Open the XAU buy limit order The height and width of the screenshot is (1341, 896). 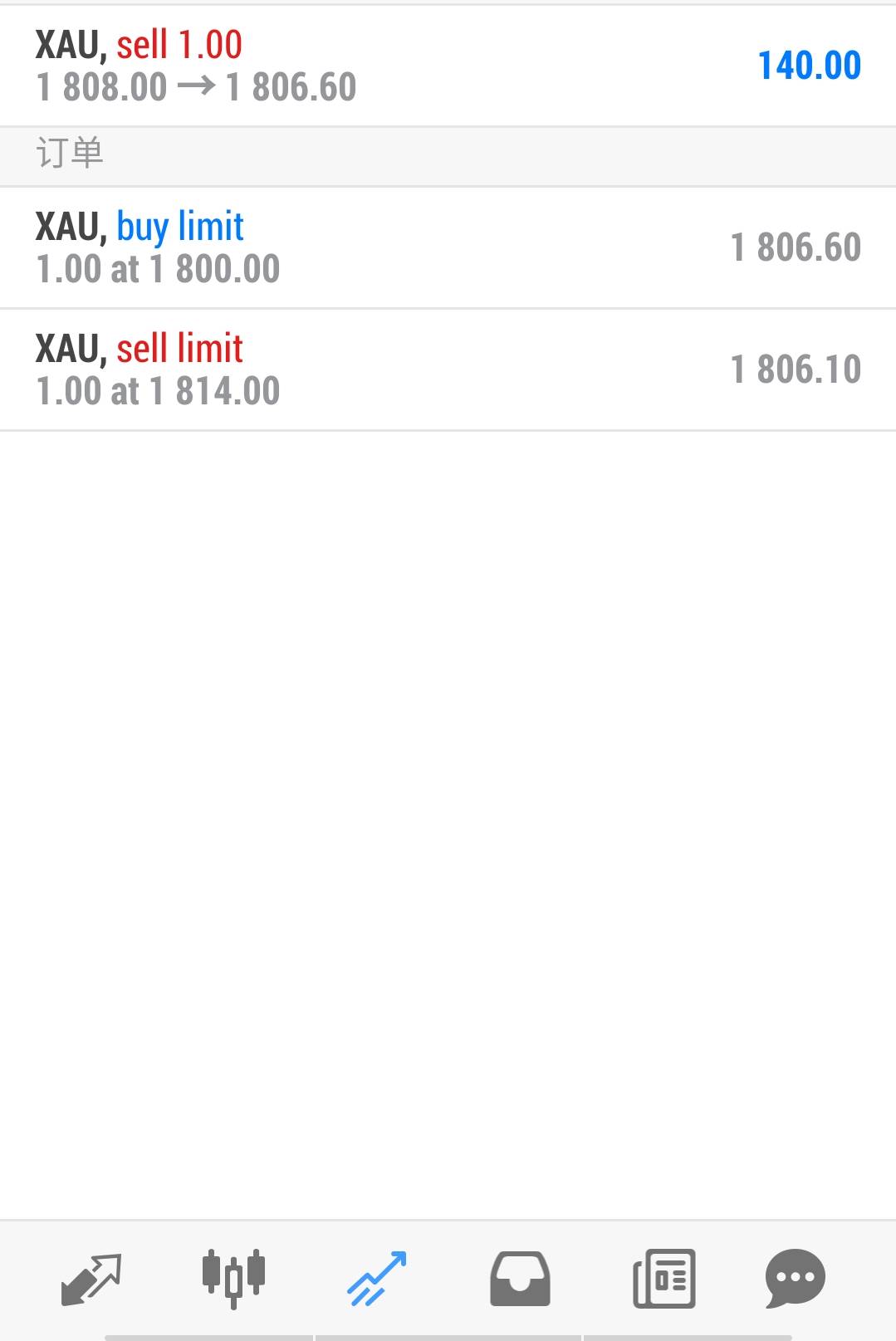click(448, 247)
